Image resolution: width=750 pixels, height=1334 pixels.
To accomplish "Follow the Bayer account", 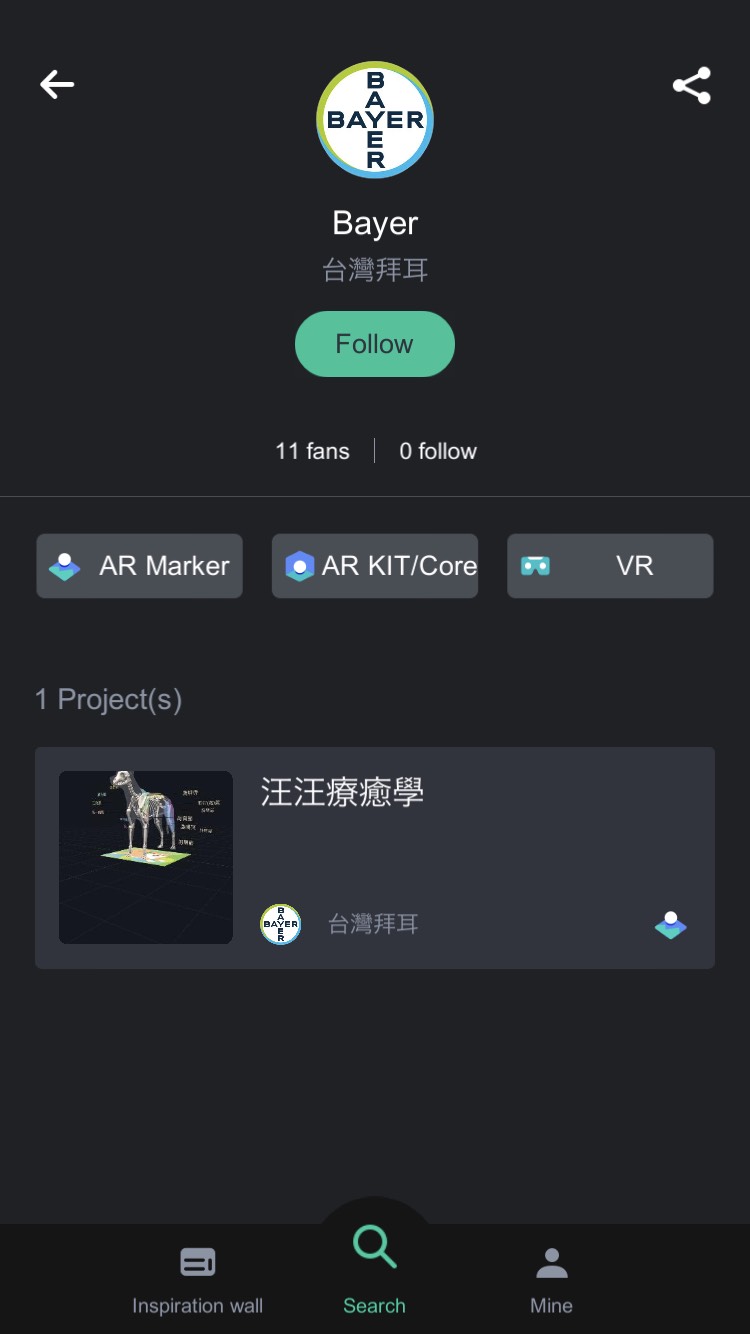I will 374,344.
